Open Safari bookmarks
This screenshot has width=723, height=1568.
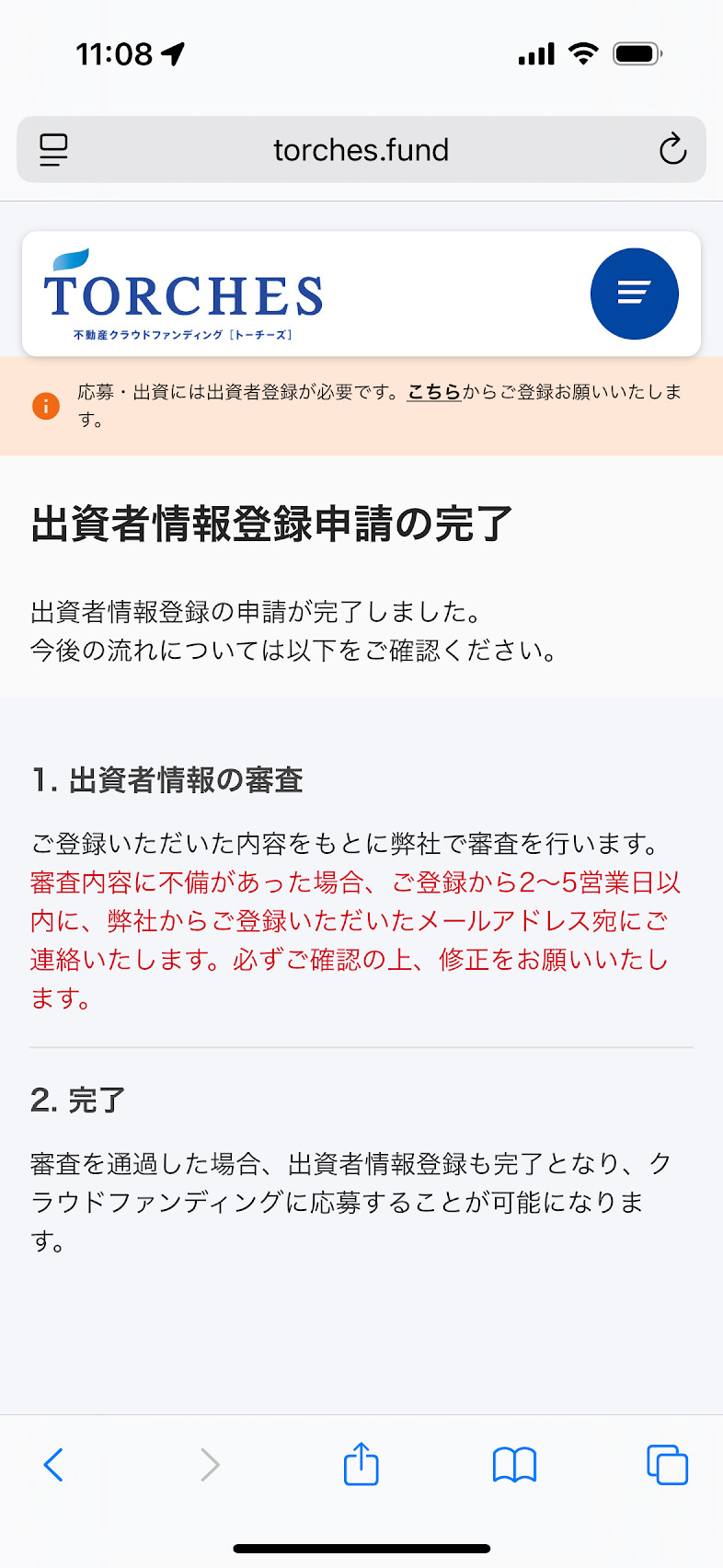pyautogui.click(x=514, y=1464)
